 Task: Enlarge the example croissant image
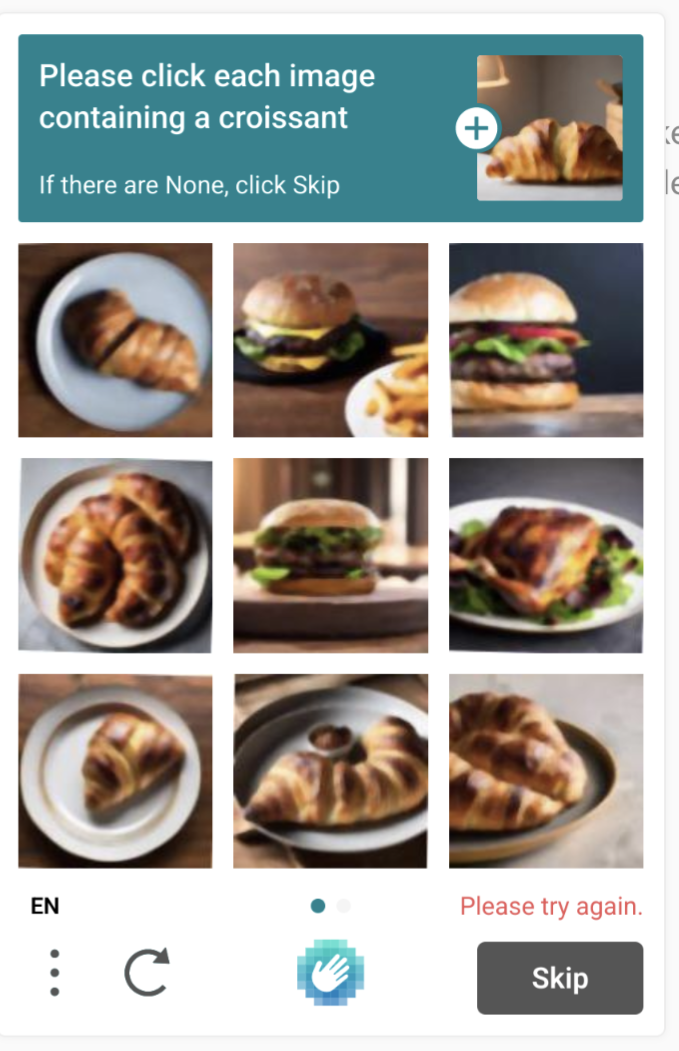477,128
